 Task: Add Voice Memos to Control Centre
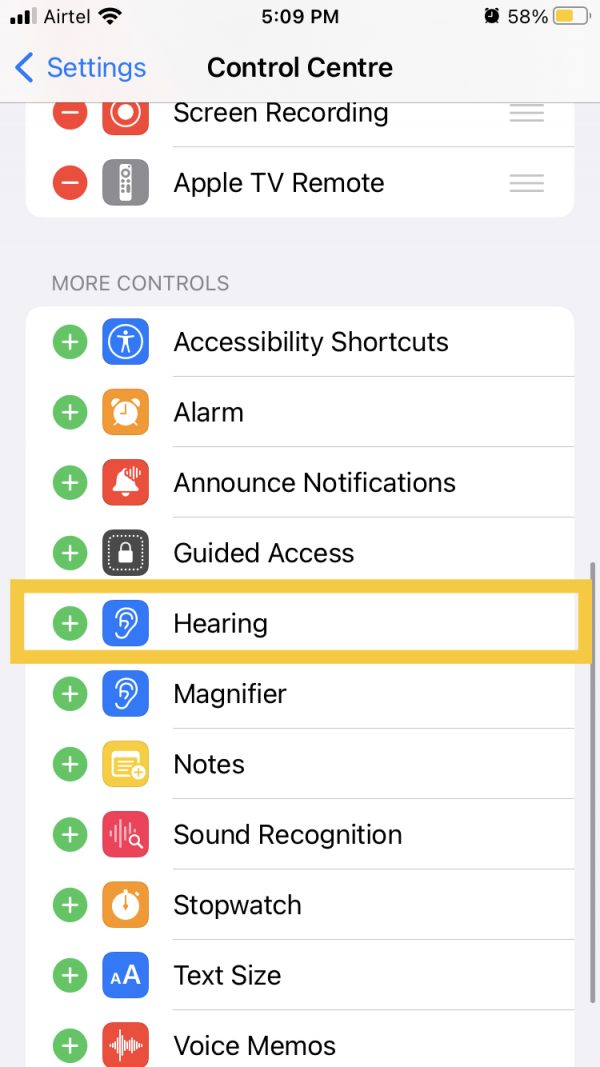coord(70,1046)
